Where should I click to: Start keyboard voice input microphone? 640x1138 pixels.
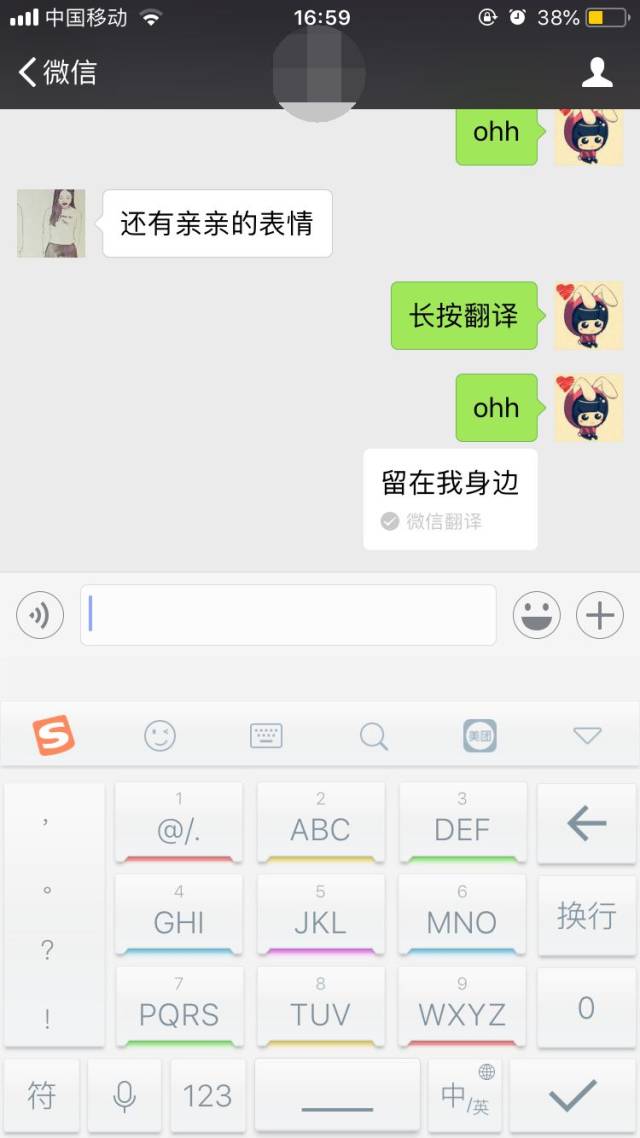pyautogui.click(x=125, y=1096)
